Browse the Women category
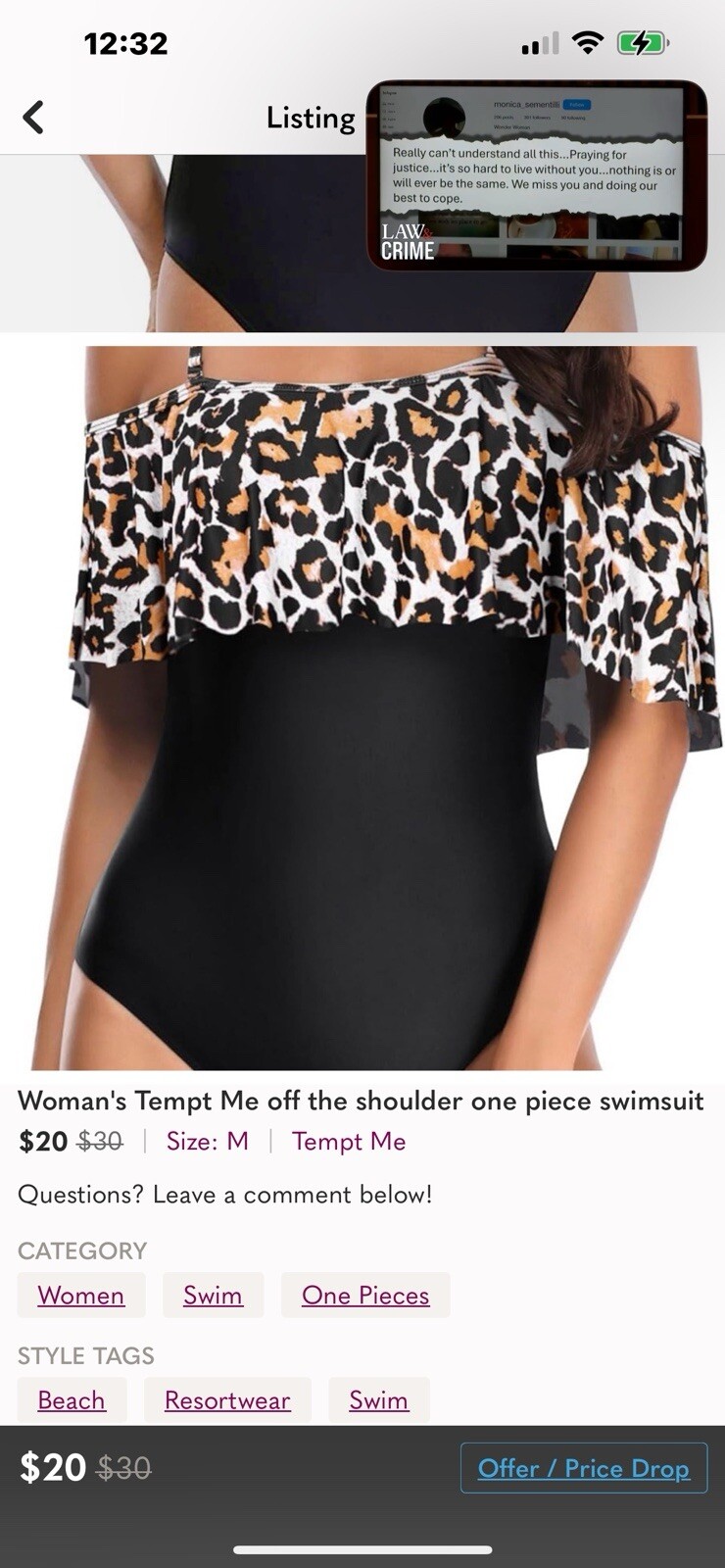Screen dimensions: 725x1568 click(81, 1296)
